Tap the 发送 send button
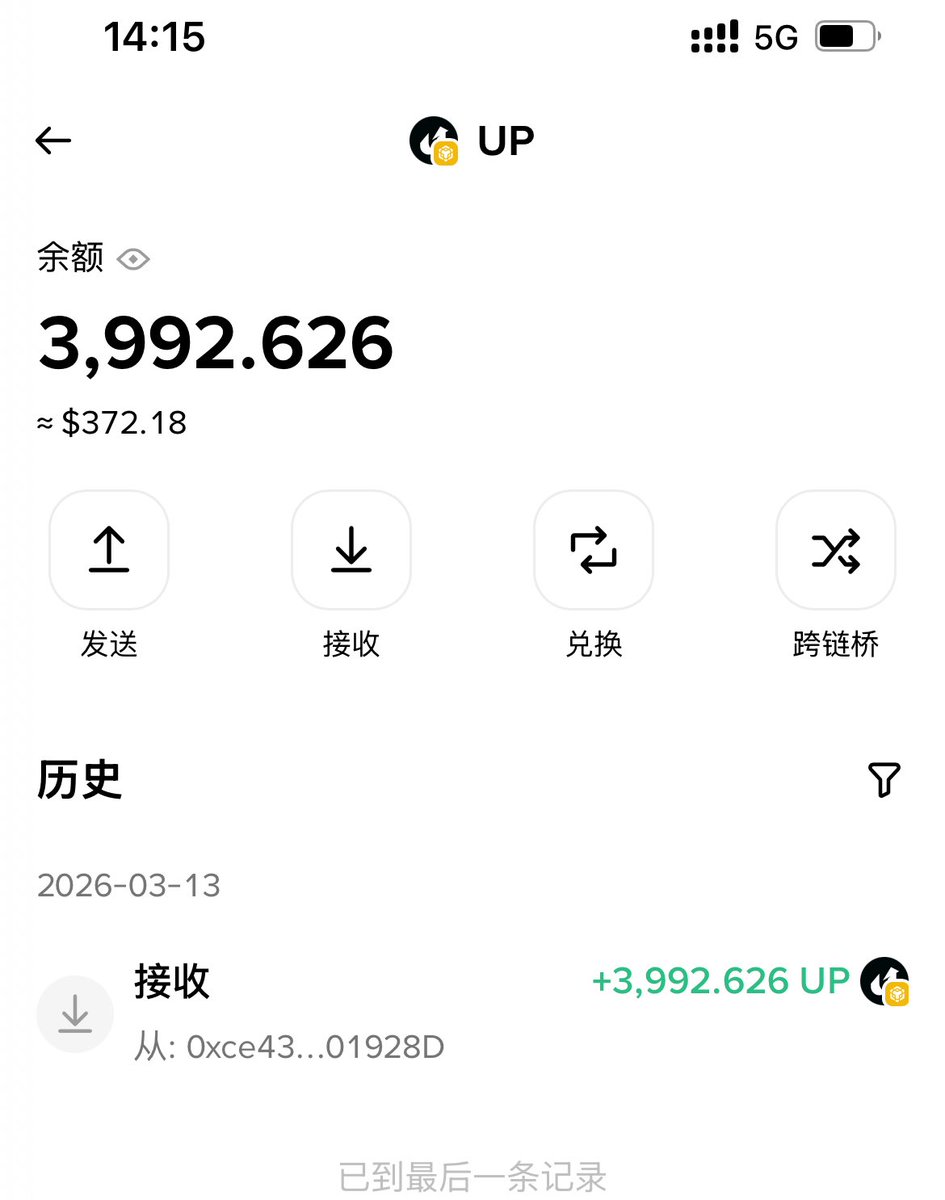The image size is (945, 1200). tap(109, 550)
